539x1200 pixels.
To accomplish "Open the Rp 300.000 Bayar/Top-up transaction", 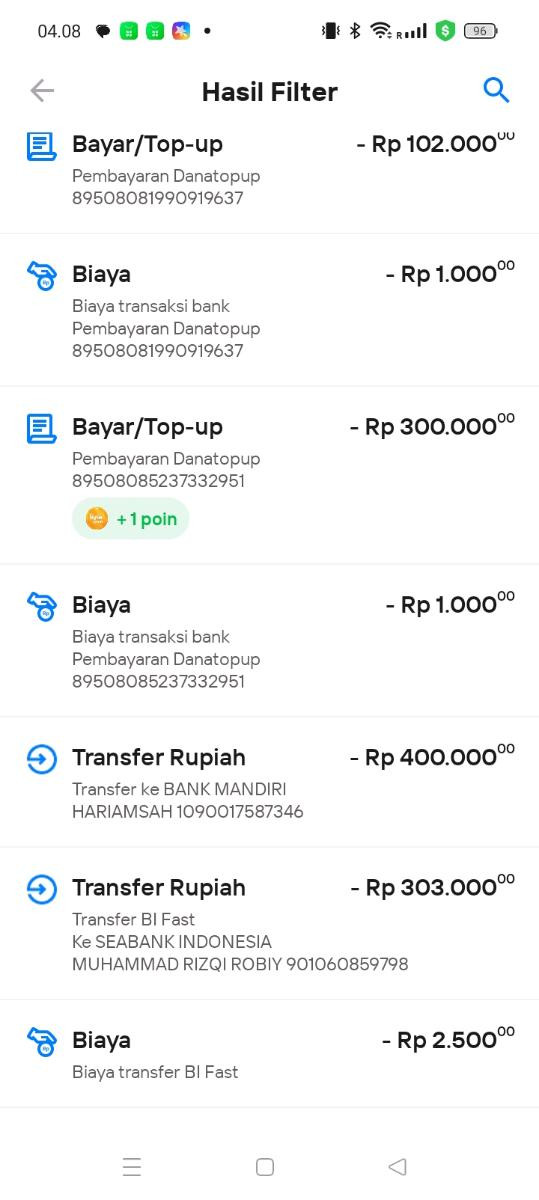I will tap(270, 475).
